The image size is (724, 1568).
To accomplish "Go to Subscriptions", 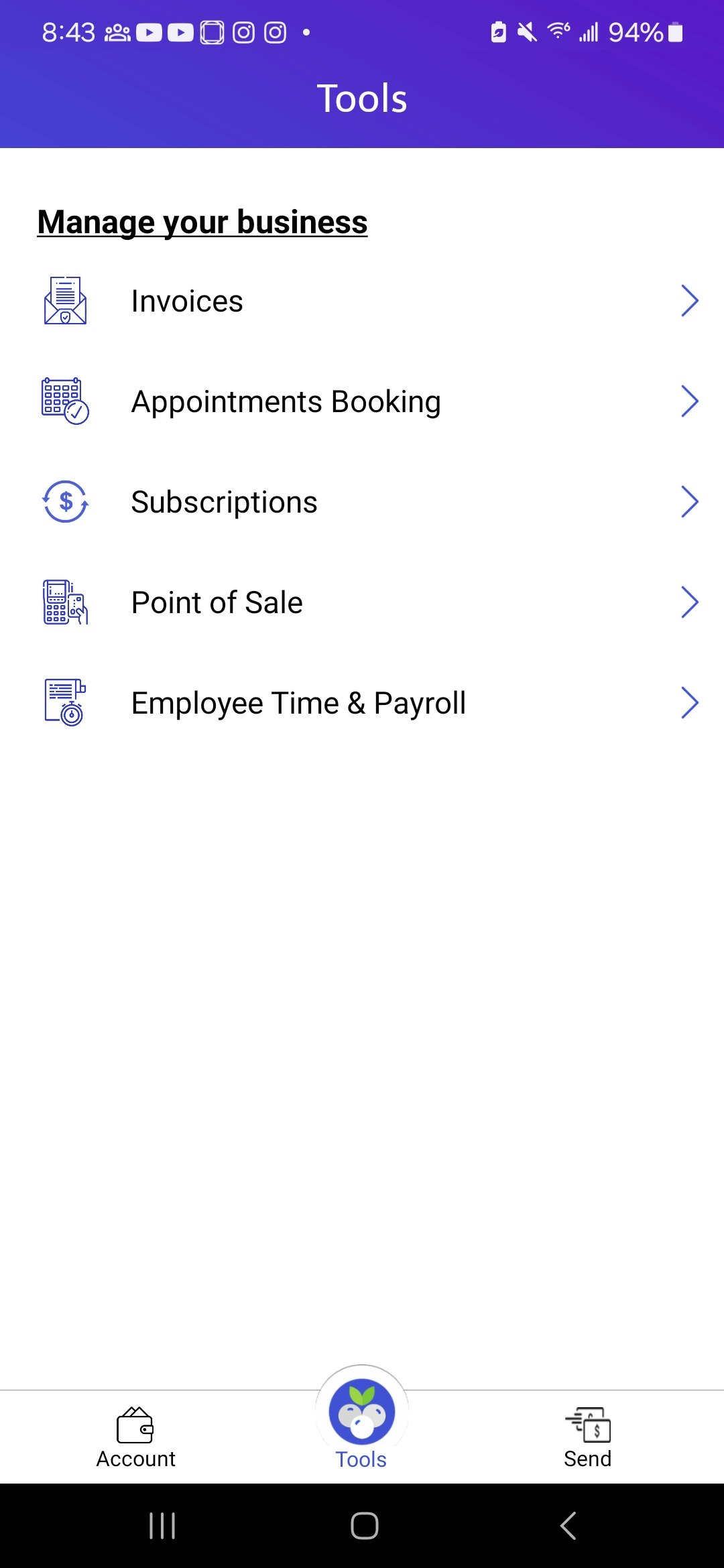I will click(224, 502).
